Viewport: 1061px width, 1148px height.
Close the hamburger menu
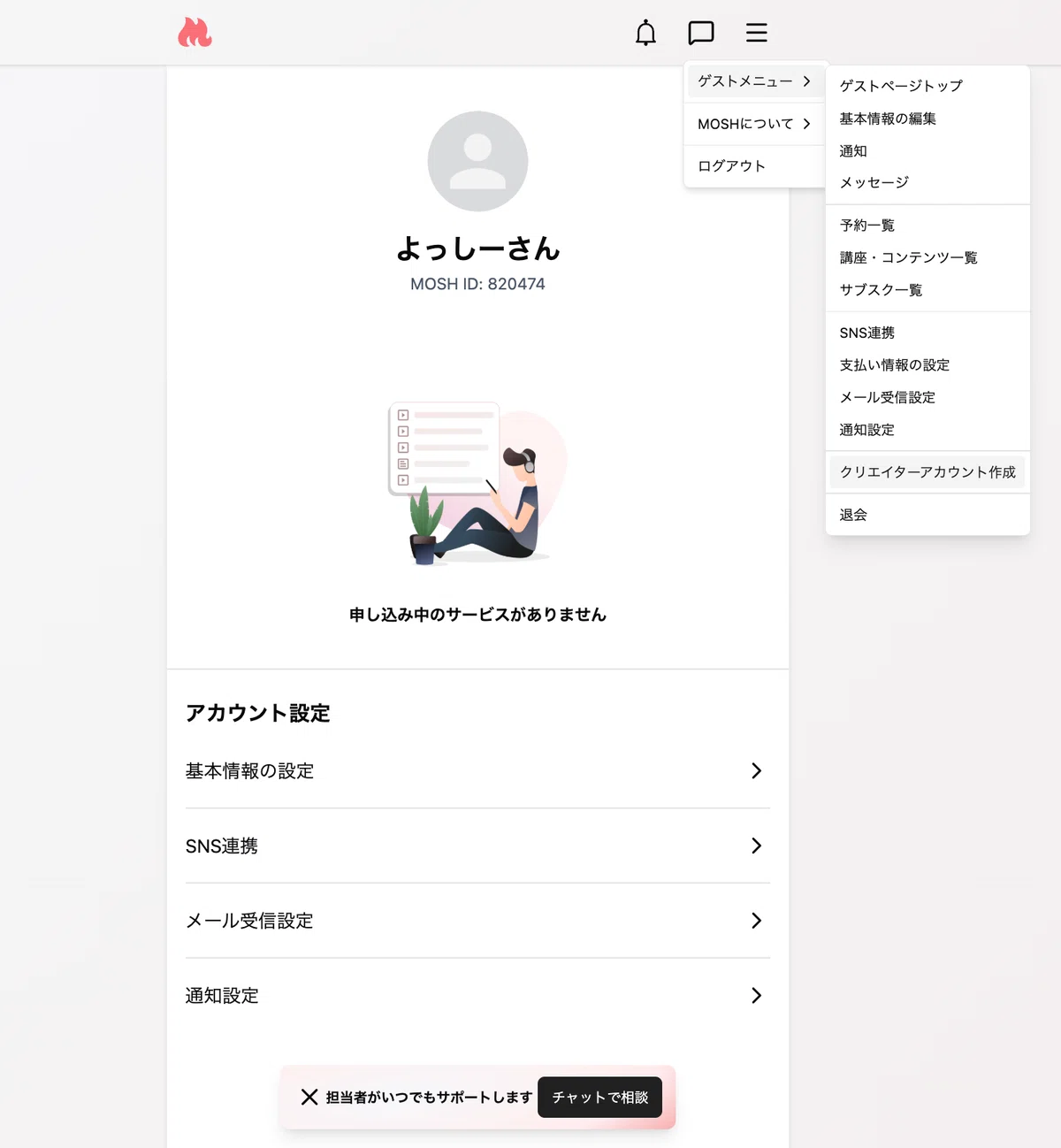pyautogui.click(x=757, y=33)
